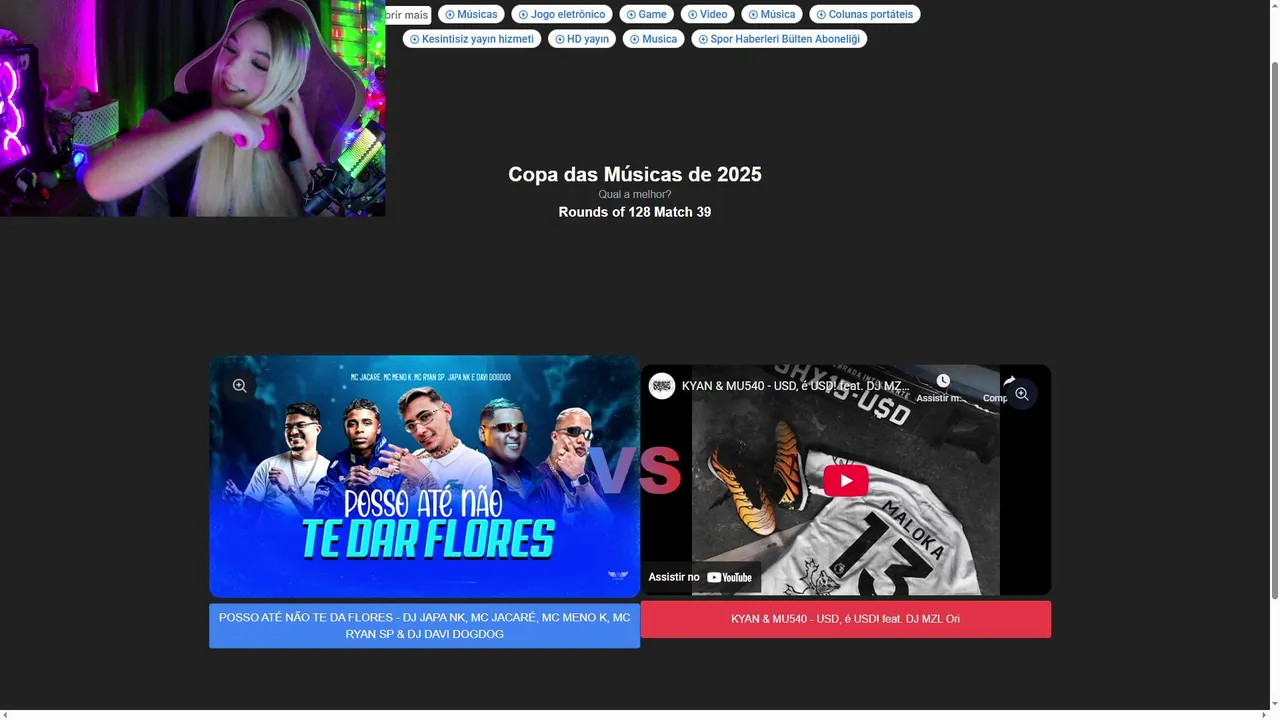Choose the Vídeo chip
The height and width of the screenshot is (720, 1280).
tap(707, 15)
